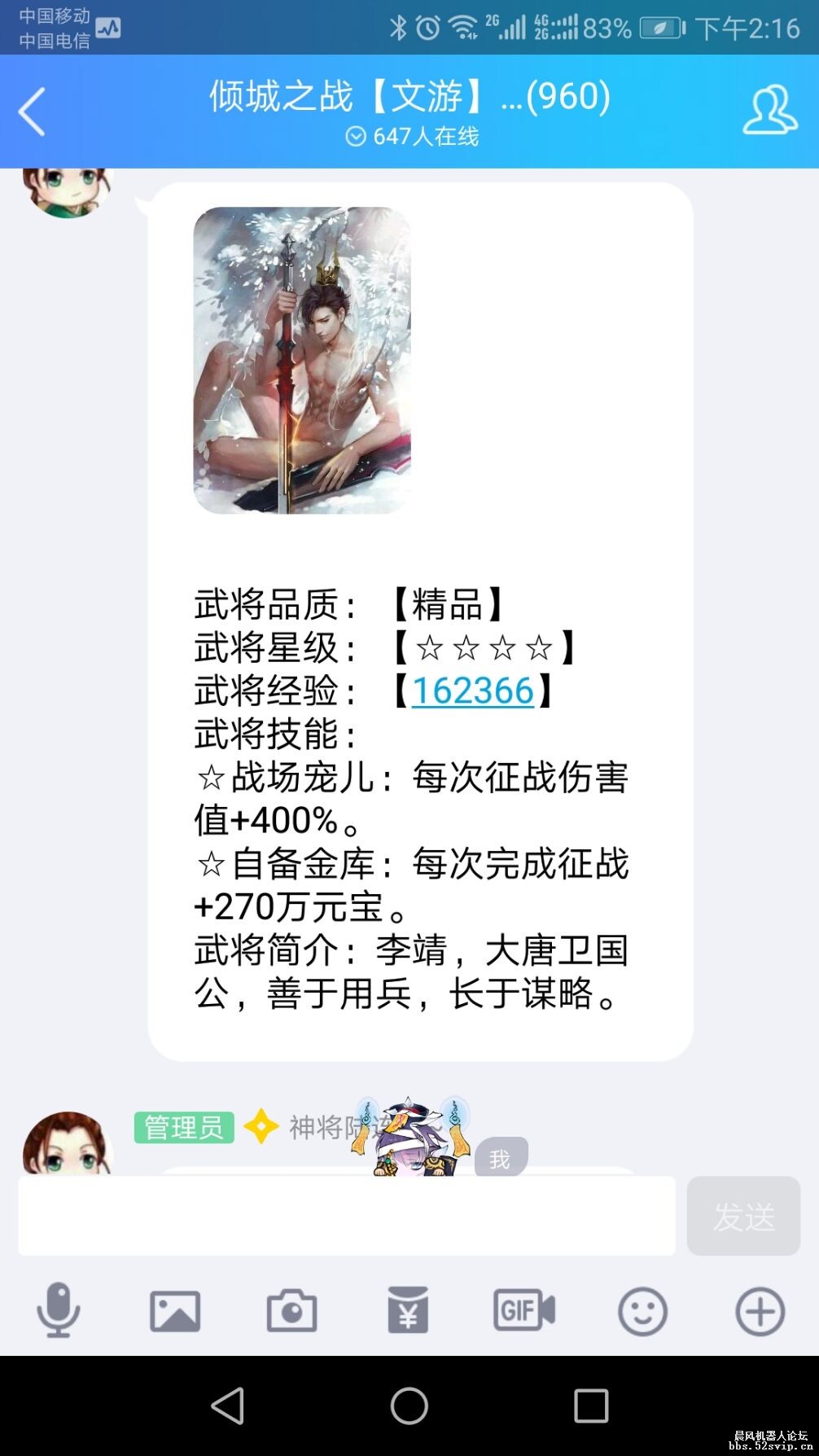The width and height of the screenshot is (819, 1456).
Task: Open the voice message recorder
Action: (58, 1310)
